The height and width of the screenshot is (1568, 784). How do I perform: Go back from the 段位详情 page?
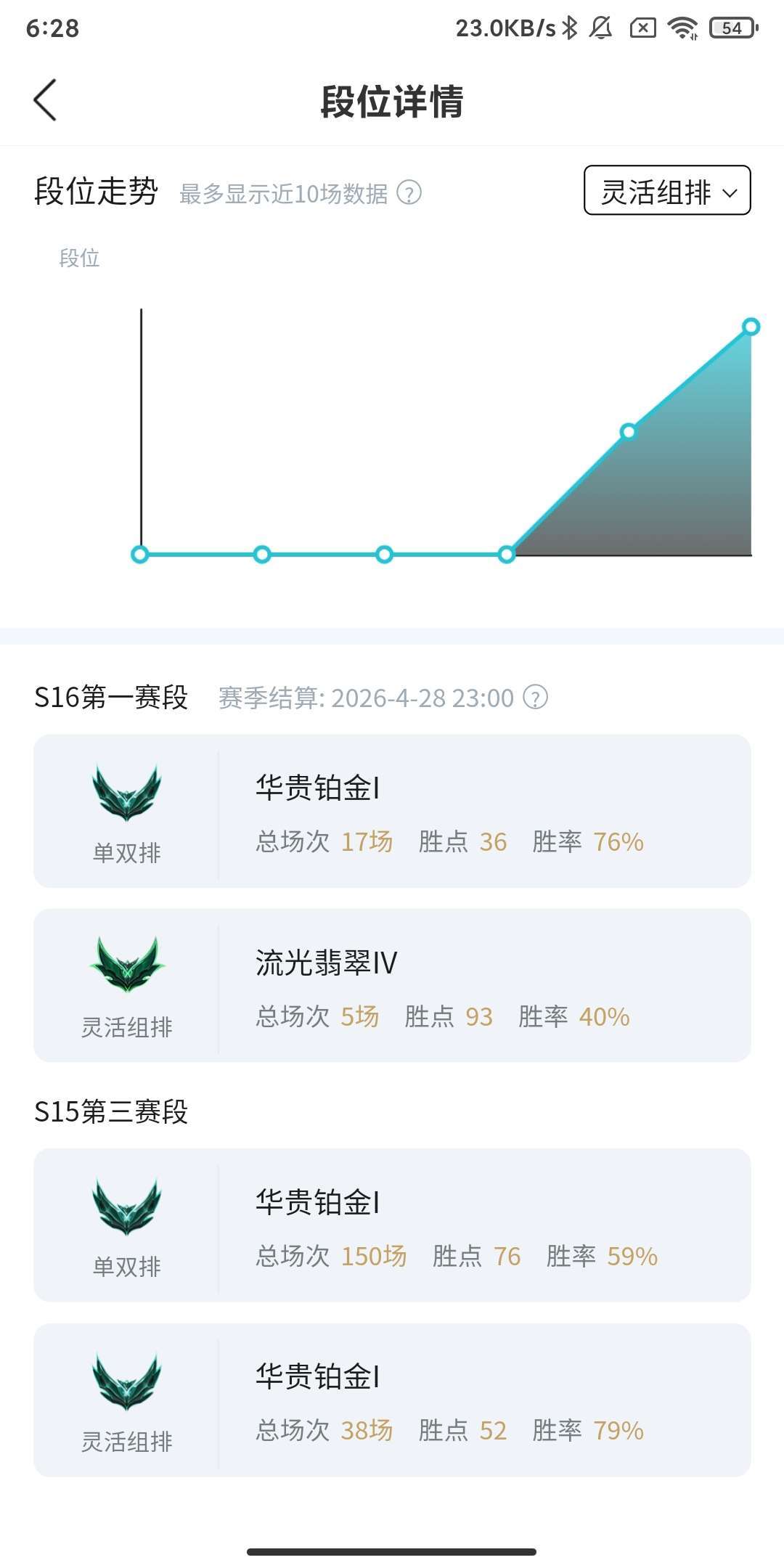pos(45,100)
